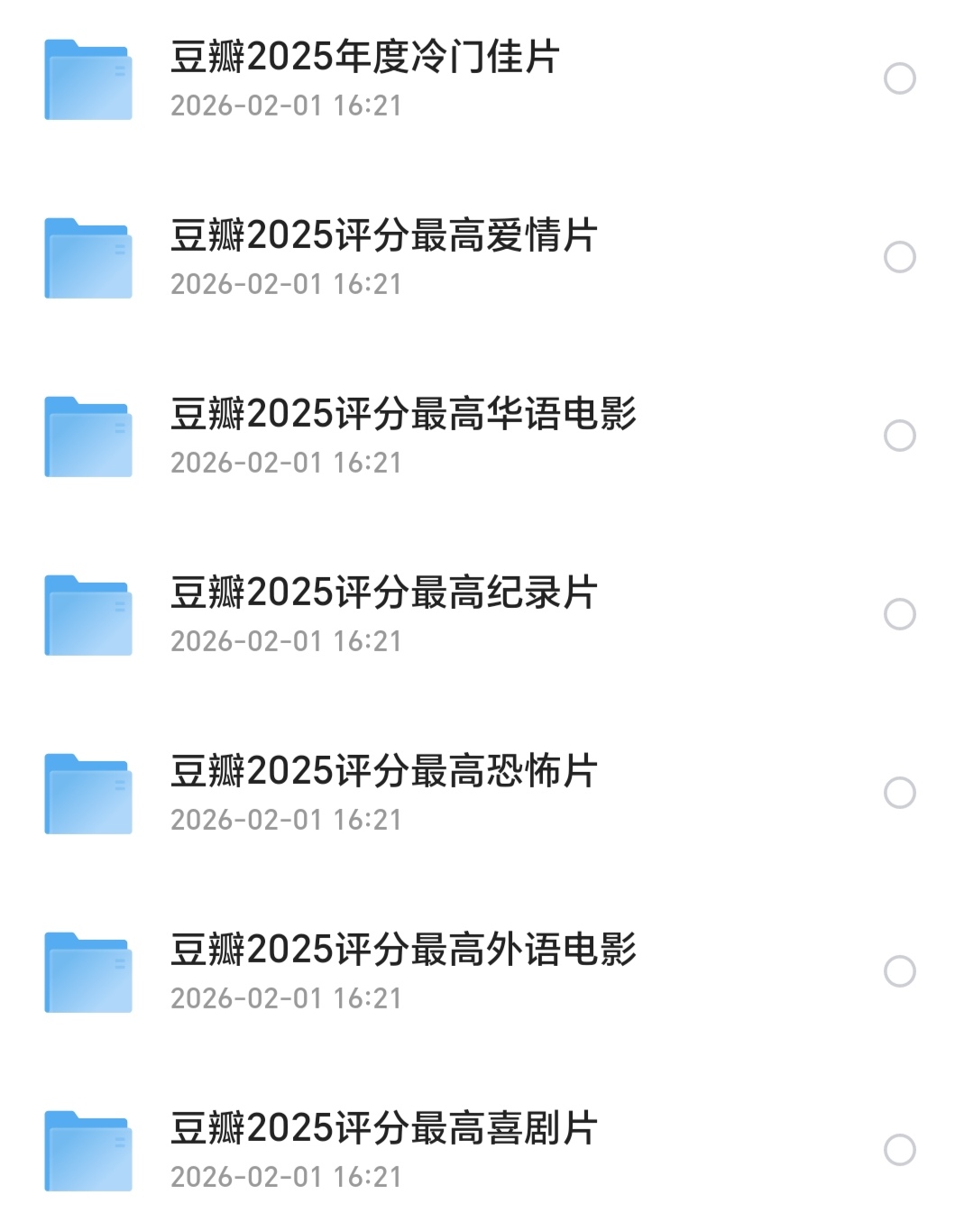973x1232 pixels.
Task: Tap the date text under 豆瓣2025评分最高恐怖片
Action: pos(285,819)
